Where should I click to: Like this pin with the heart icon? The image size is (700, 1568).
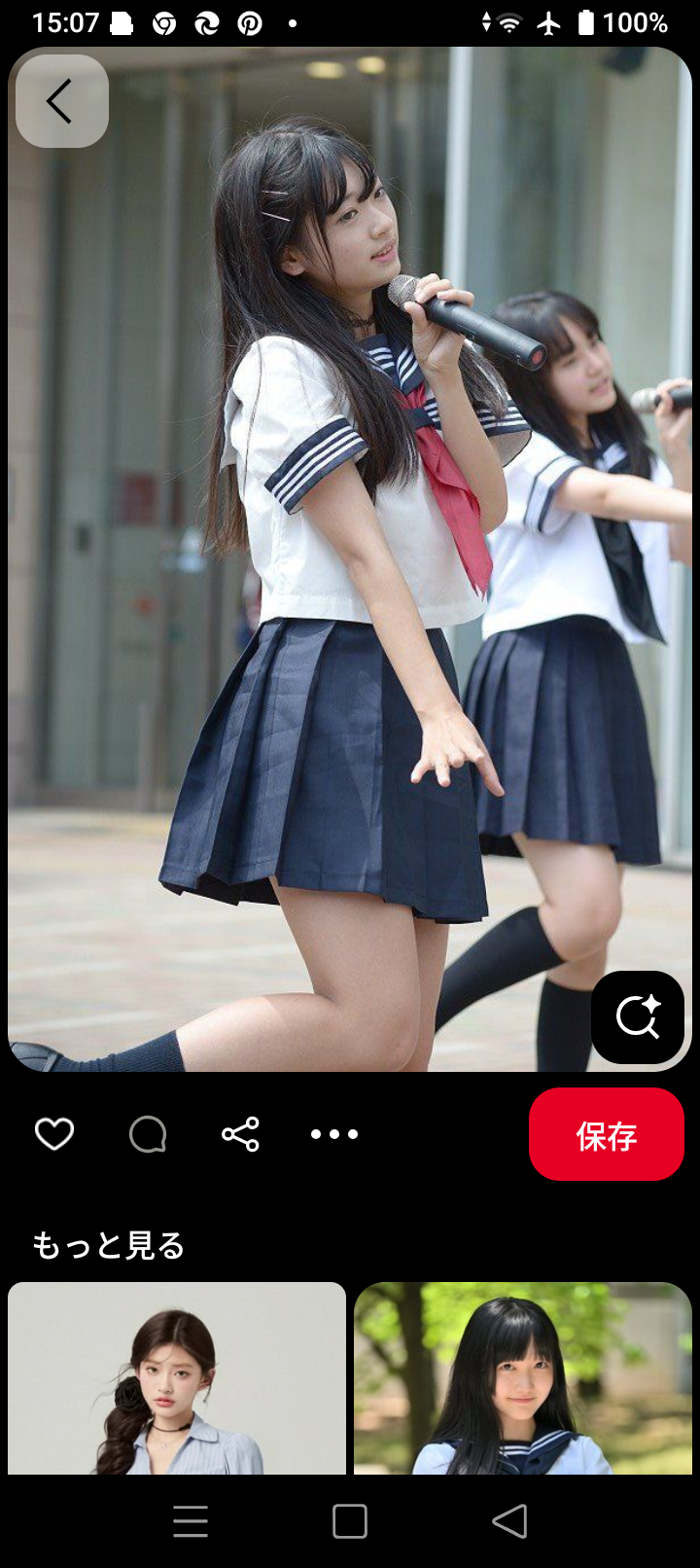coord(54,1134)
